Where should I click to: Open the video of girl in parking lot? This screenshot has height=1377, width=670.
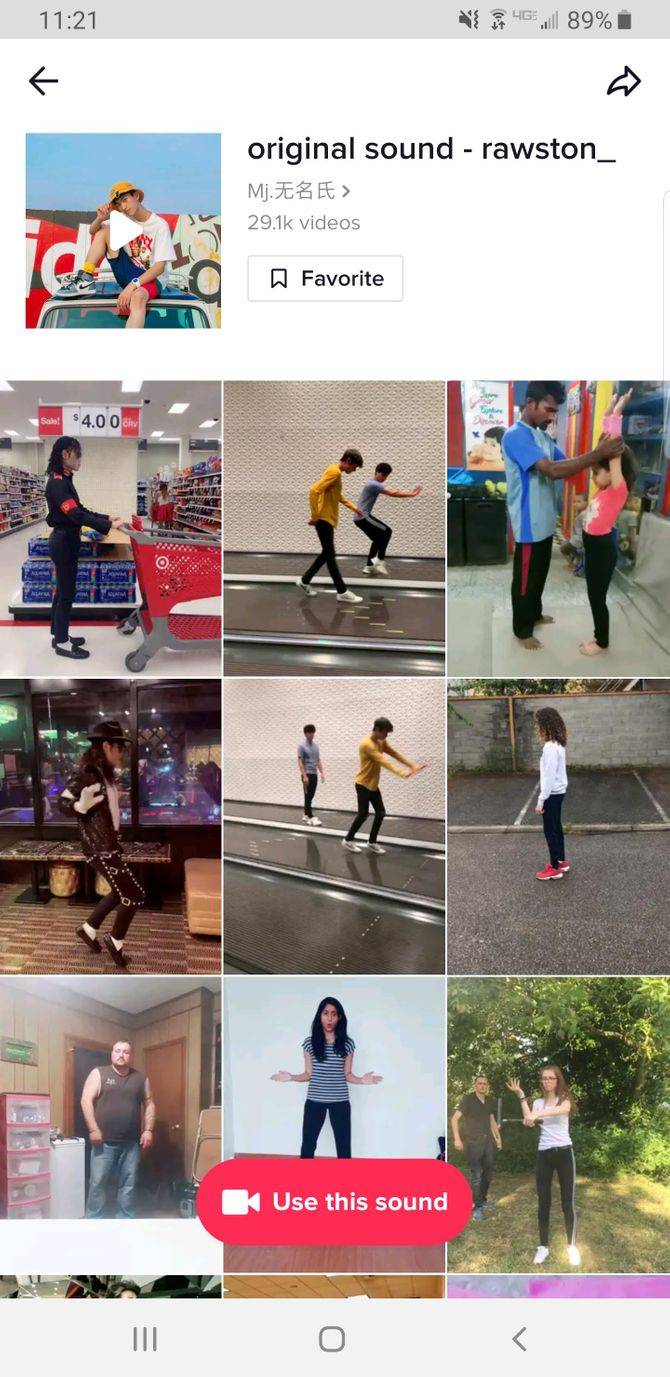558,827
